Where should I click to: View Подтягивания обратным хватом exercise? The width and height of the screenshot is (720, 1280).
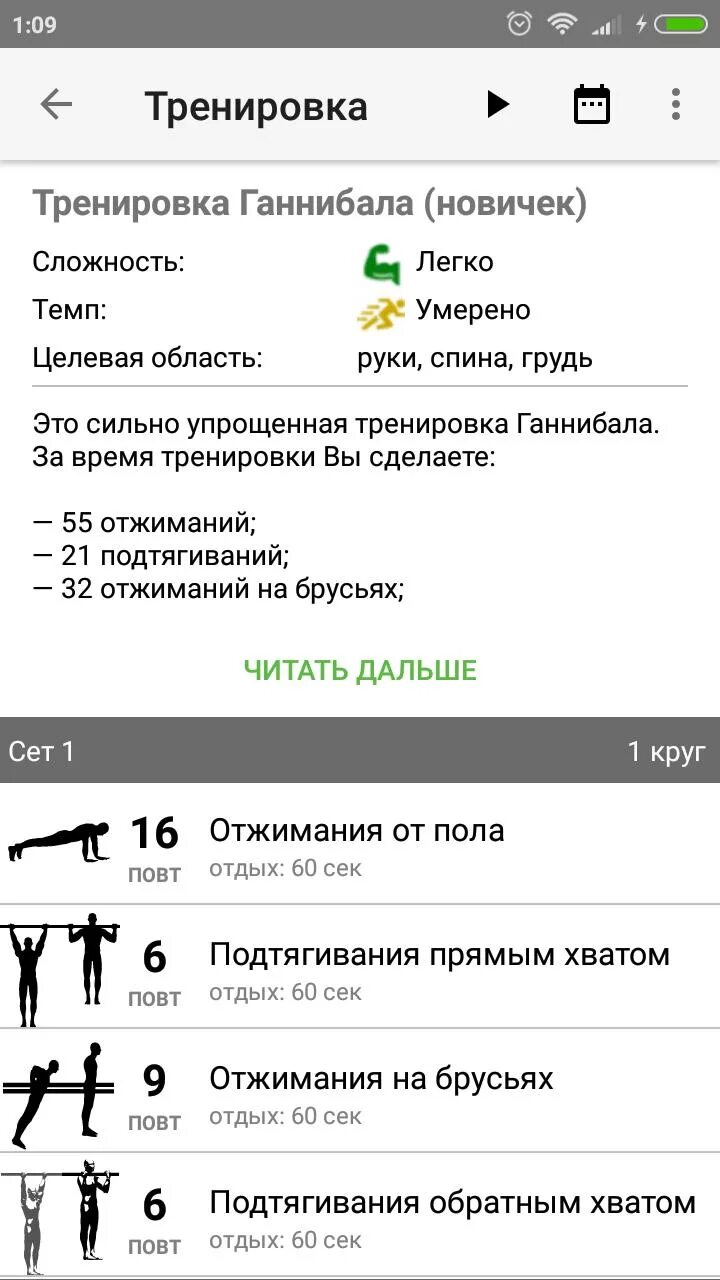coord(360,1215)
